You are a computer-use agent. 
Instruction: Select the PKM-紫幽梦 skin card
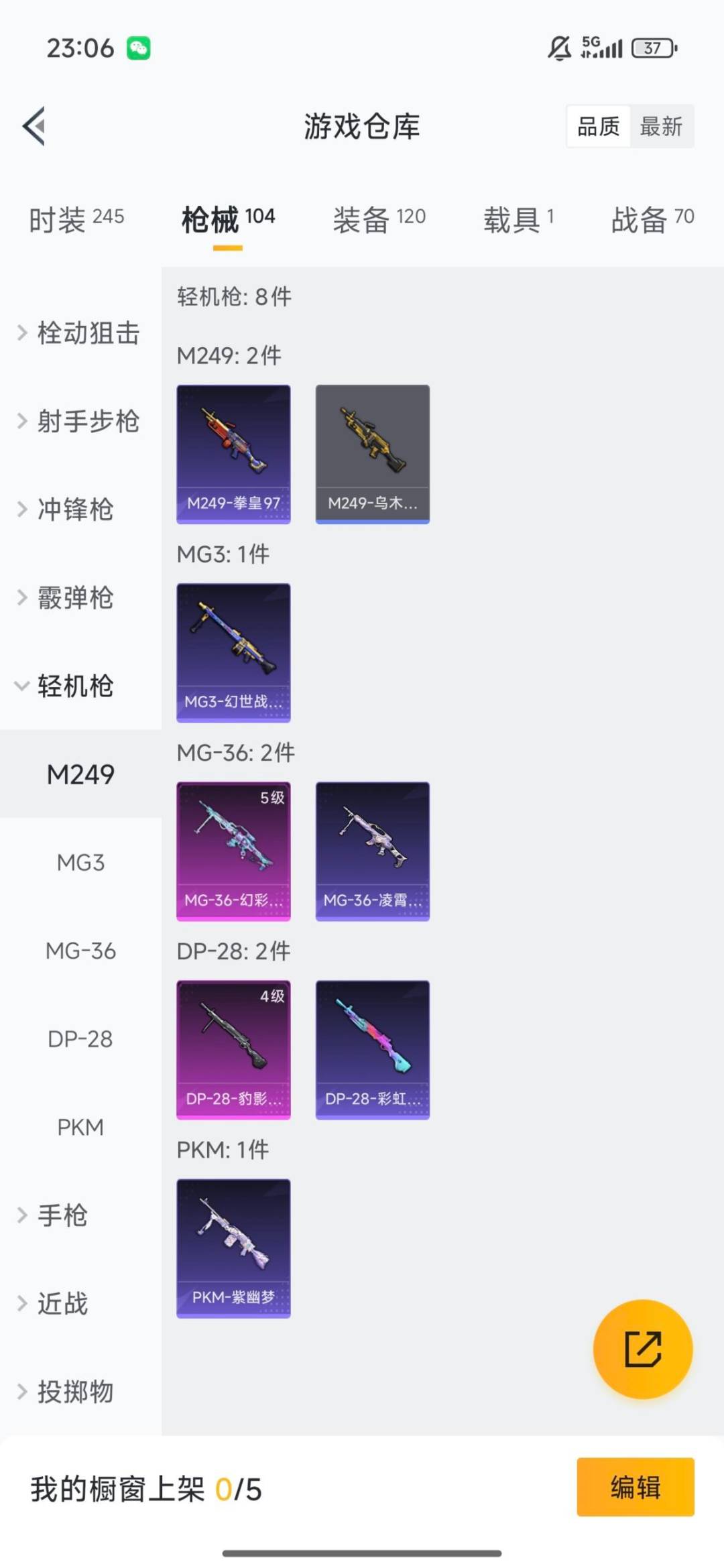[233, 1248]
